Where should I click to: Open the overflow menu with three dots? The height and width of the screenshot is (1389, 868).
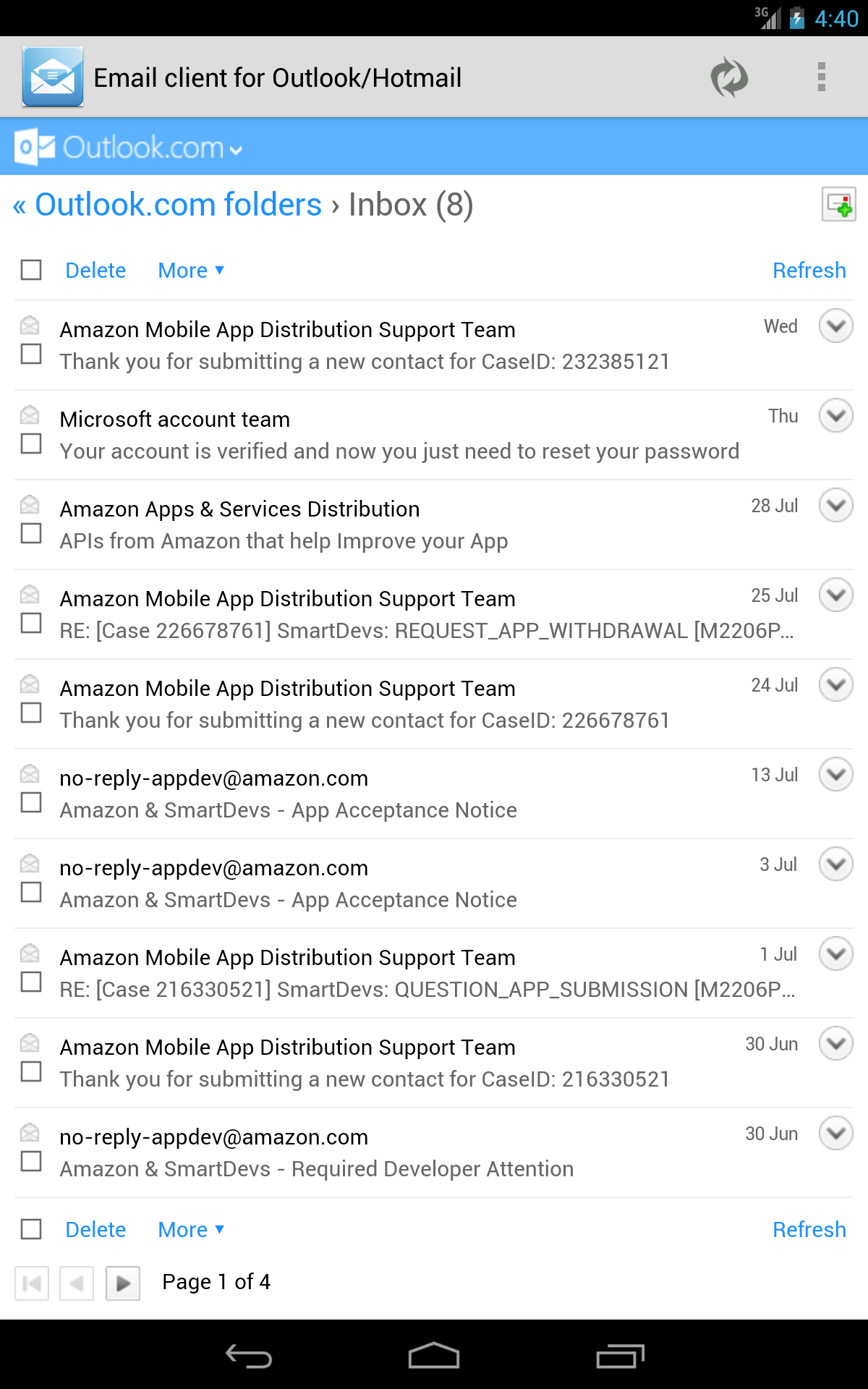(x=821, y=76)
